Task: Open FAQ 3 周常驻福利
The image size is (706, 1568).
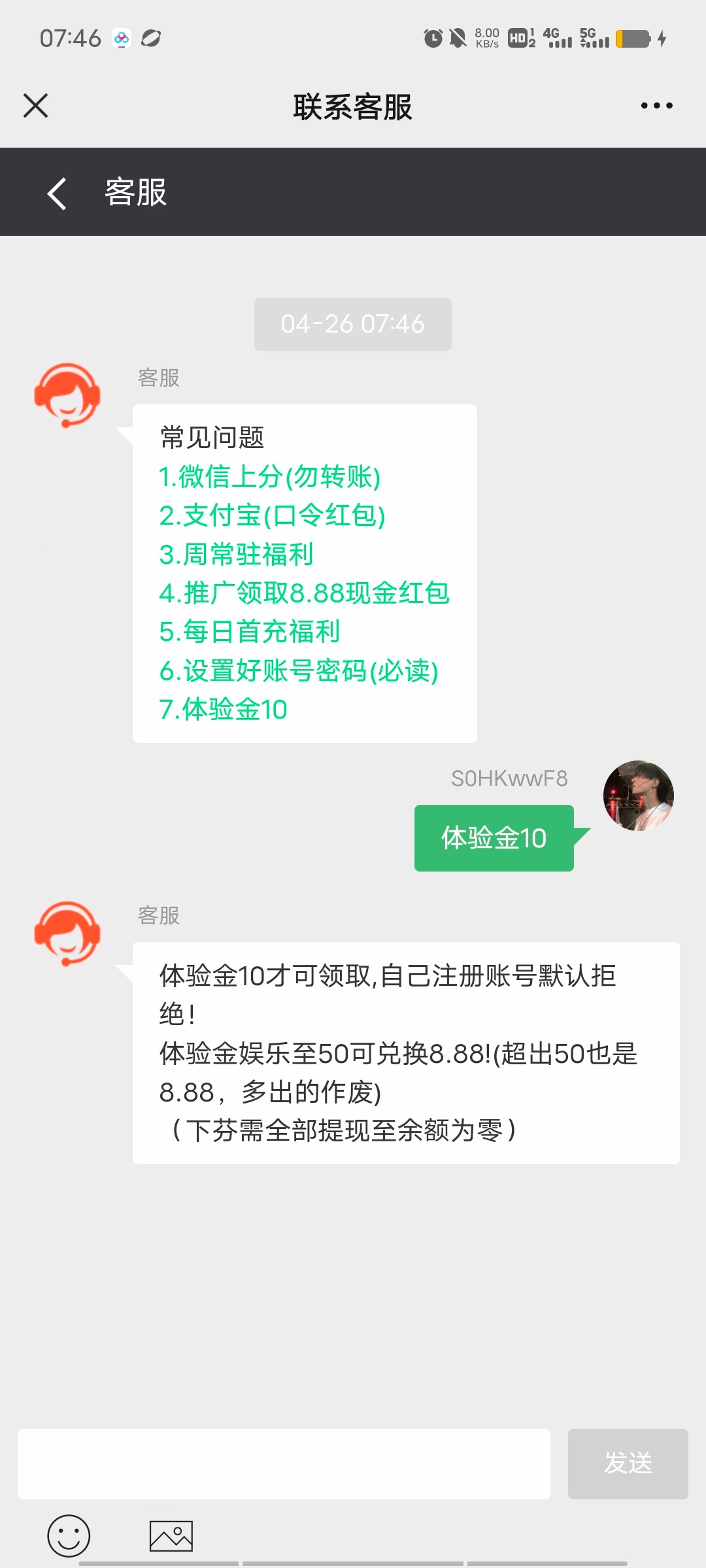Action: [x=236, y=554]
